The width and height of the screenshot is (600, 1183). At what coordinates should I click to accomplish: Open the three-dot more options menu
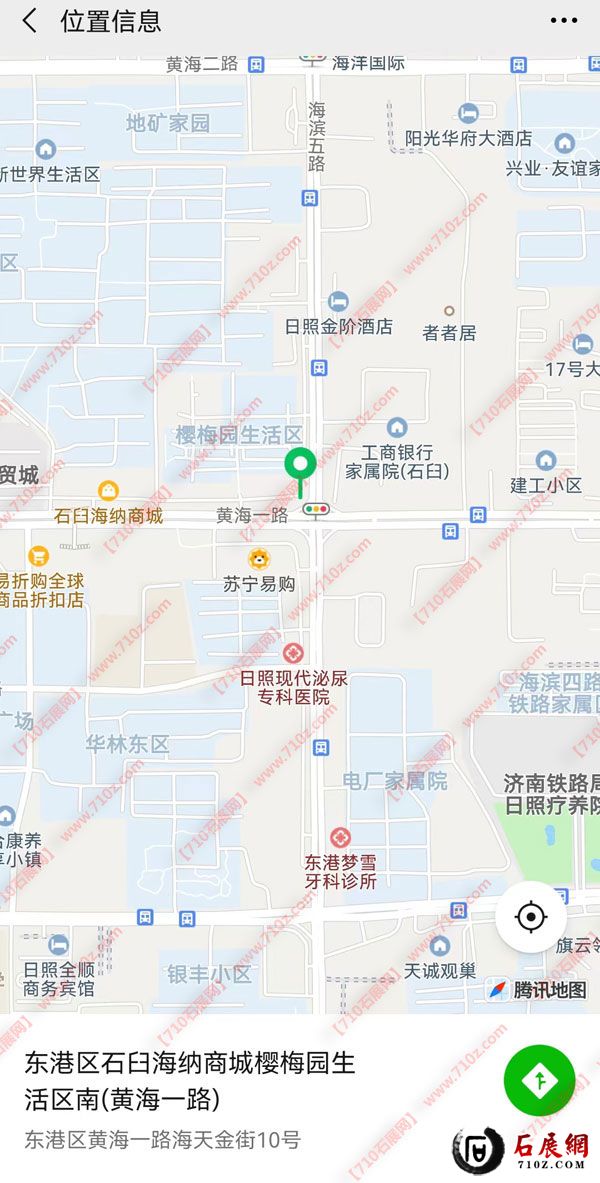coord(564,21)
